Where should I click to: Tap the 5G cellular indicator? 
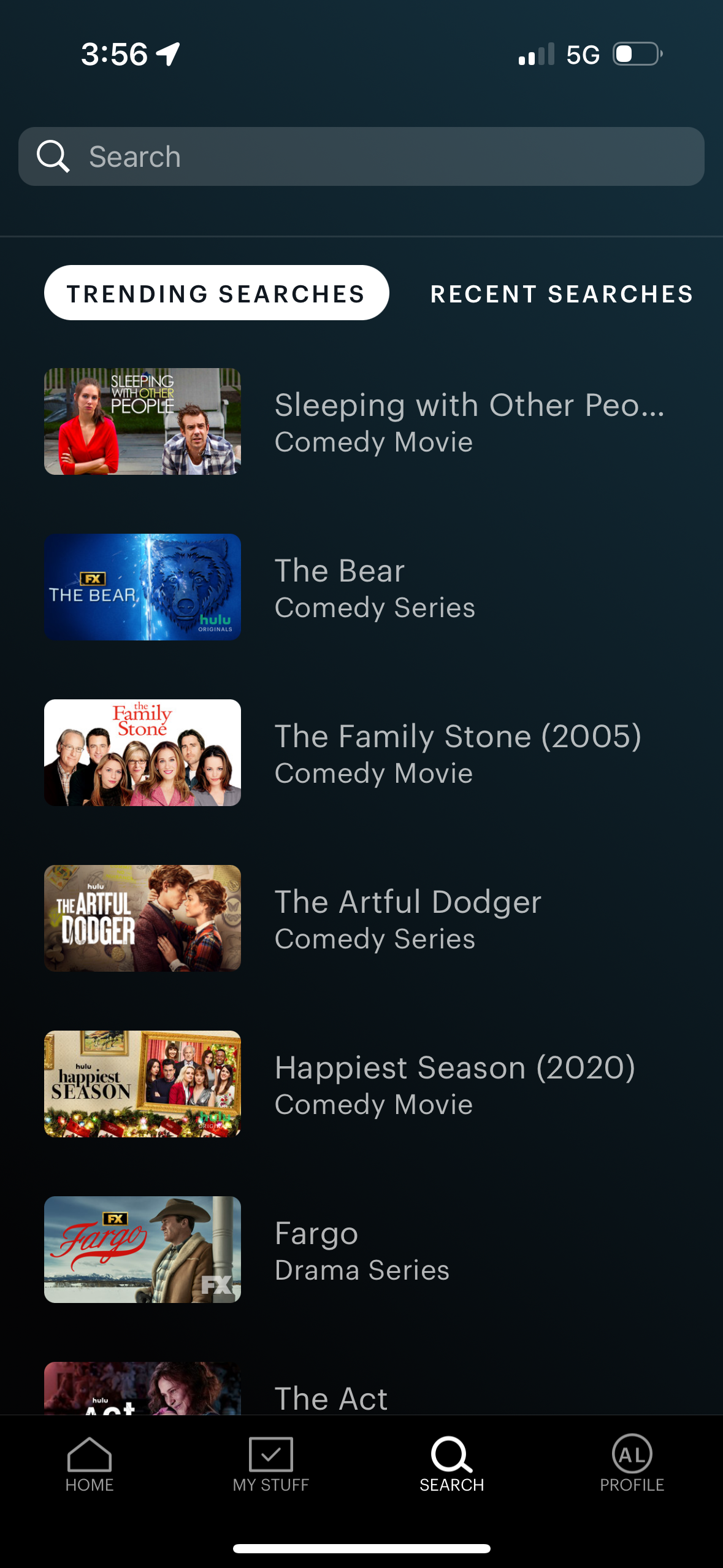click(582, 54)
